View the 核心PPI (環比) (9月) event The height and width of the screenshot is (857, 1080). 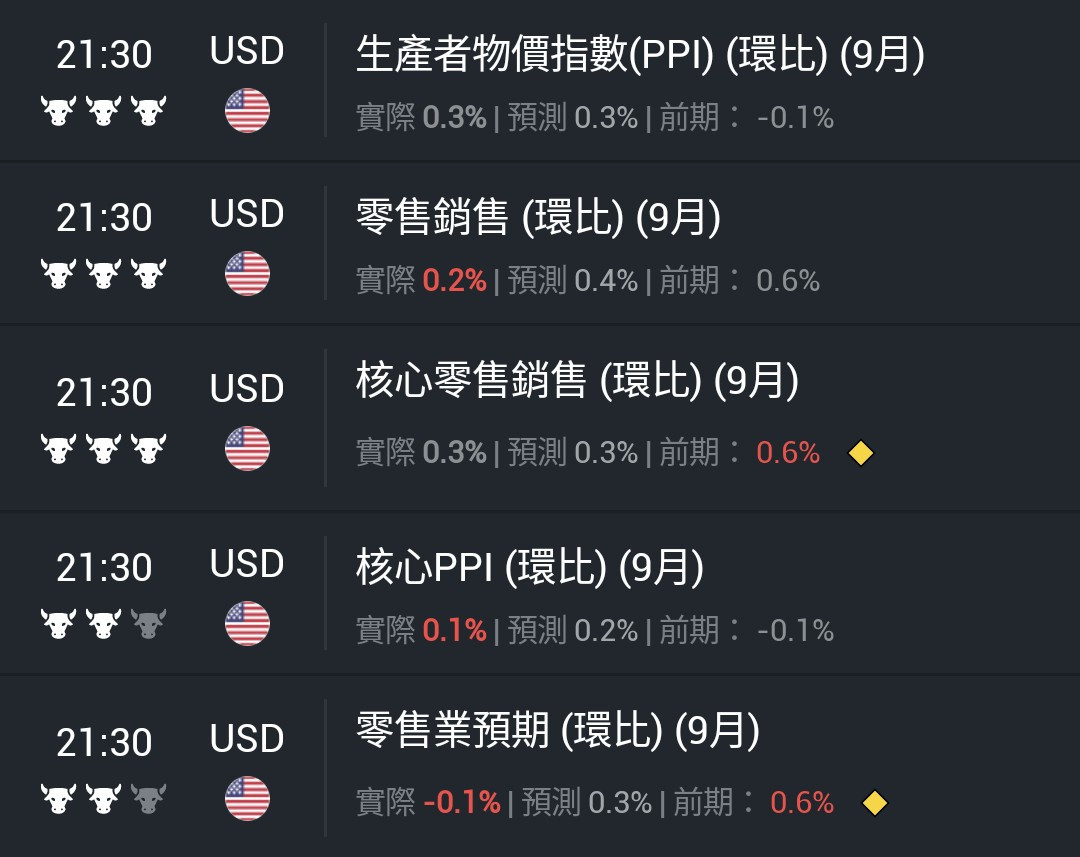(x=530, y=568)
